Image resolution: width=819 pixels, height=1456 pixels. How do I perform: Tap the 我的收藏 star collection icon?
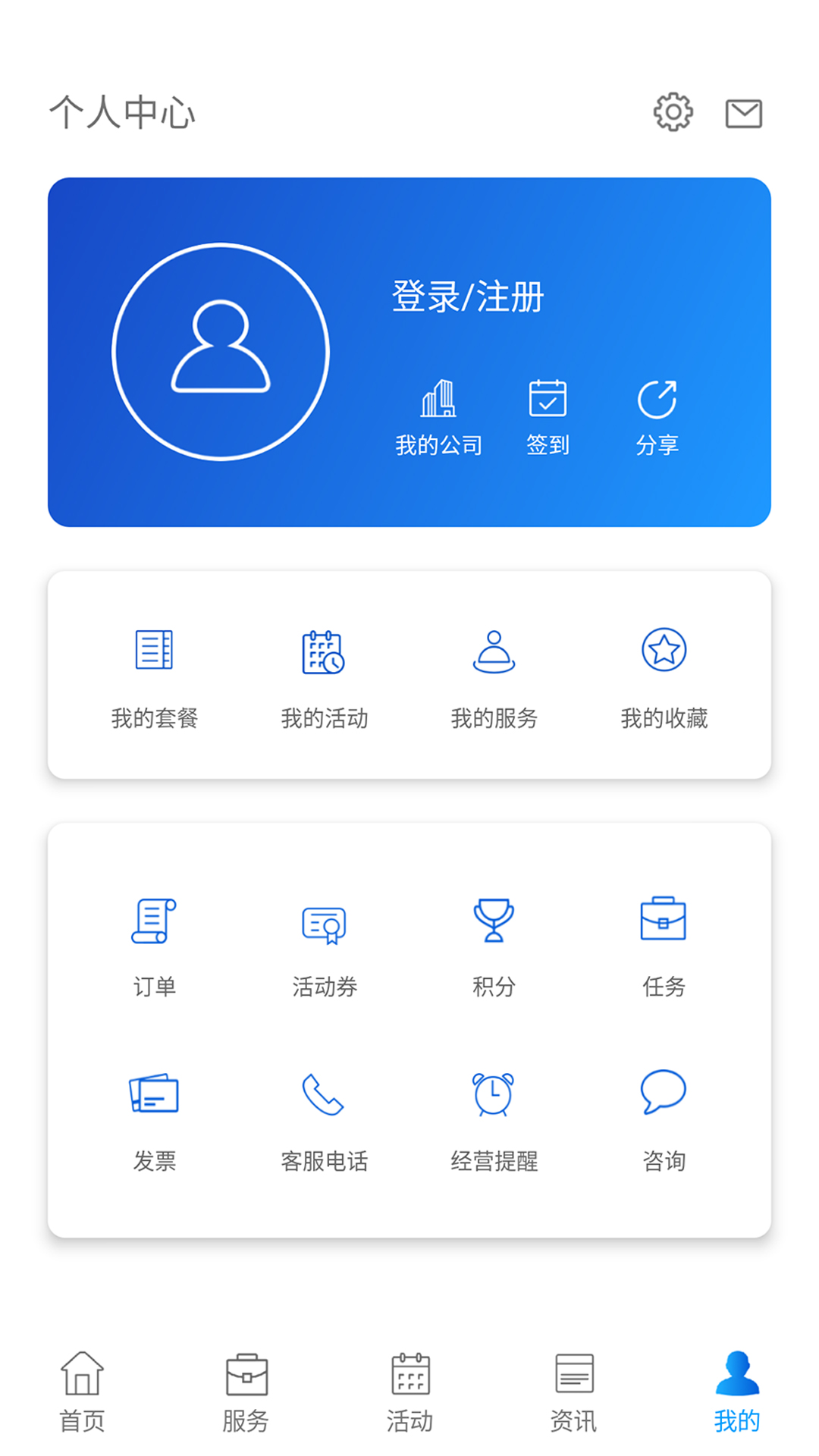pyautogui.click(x=664, y=651)
